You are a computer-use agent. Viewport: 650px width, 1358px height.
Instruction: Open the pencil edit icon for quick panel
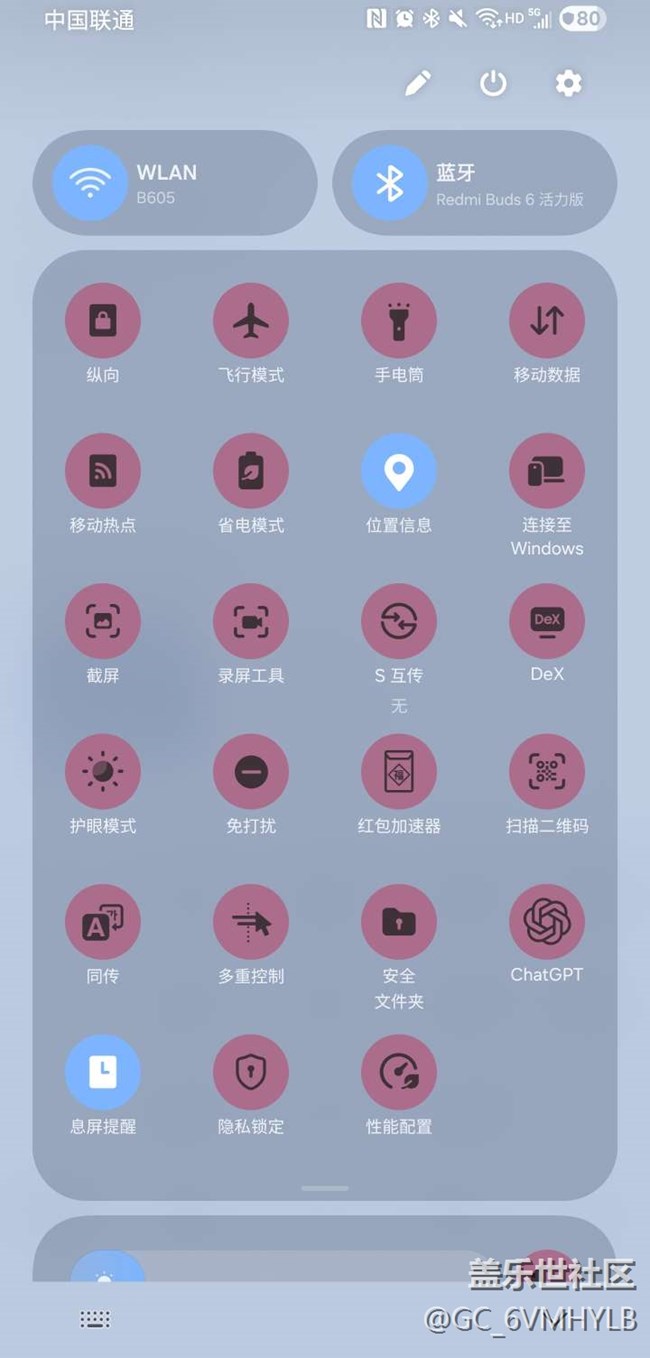point(418,83)
